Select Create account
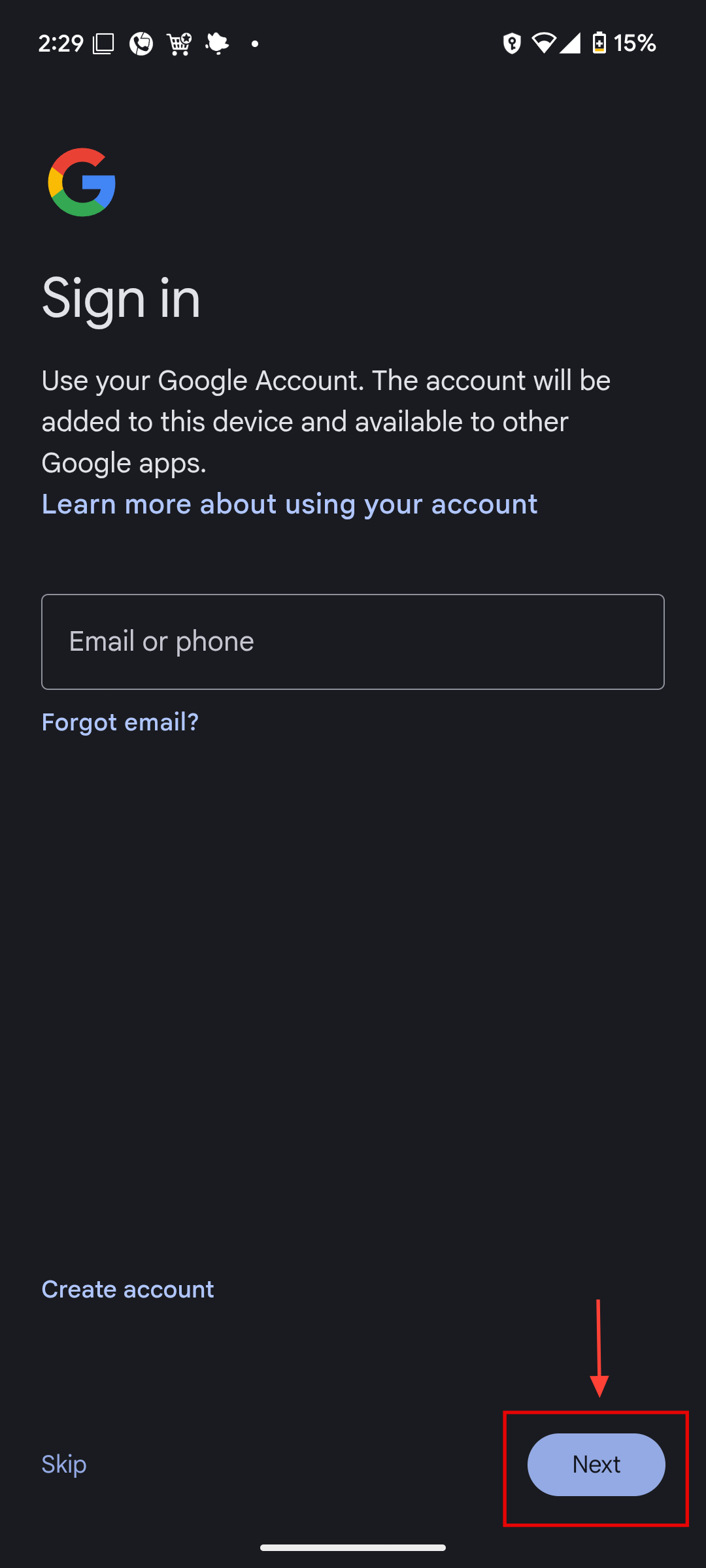Viewport: 706px width, 1568px height. click(128, 1289)
